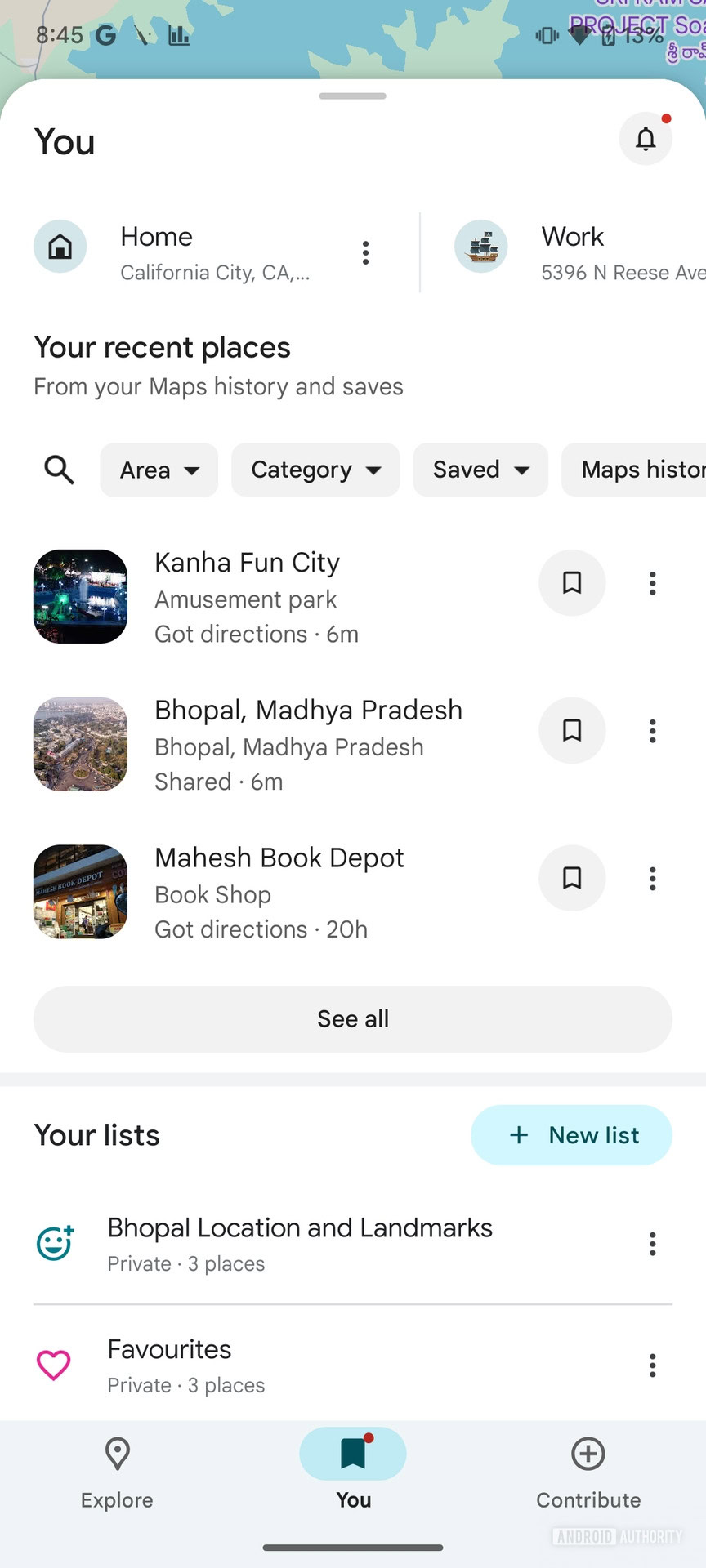This screenshot has height=1568, width=706.
Task: Open the Category filter dropdown
Action: 315,470
